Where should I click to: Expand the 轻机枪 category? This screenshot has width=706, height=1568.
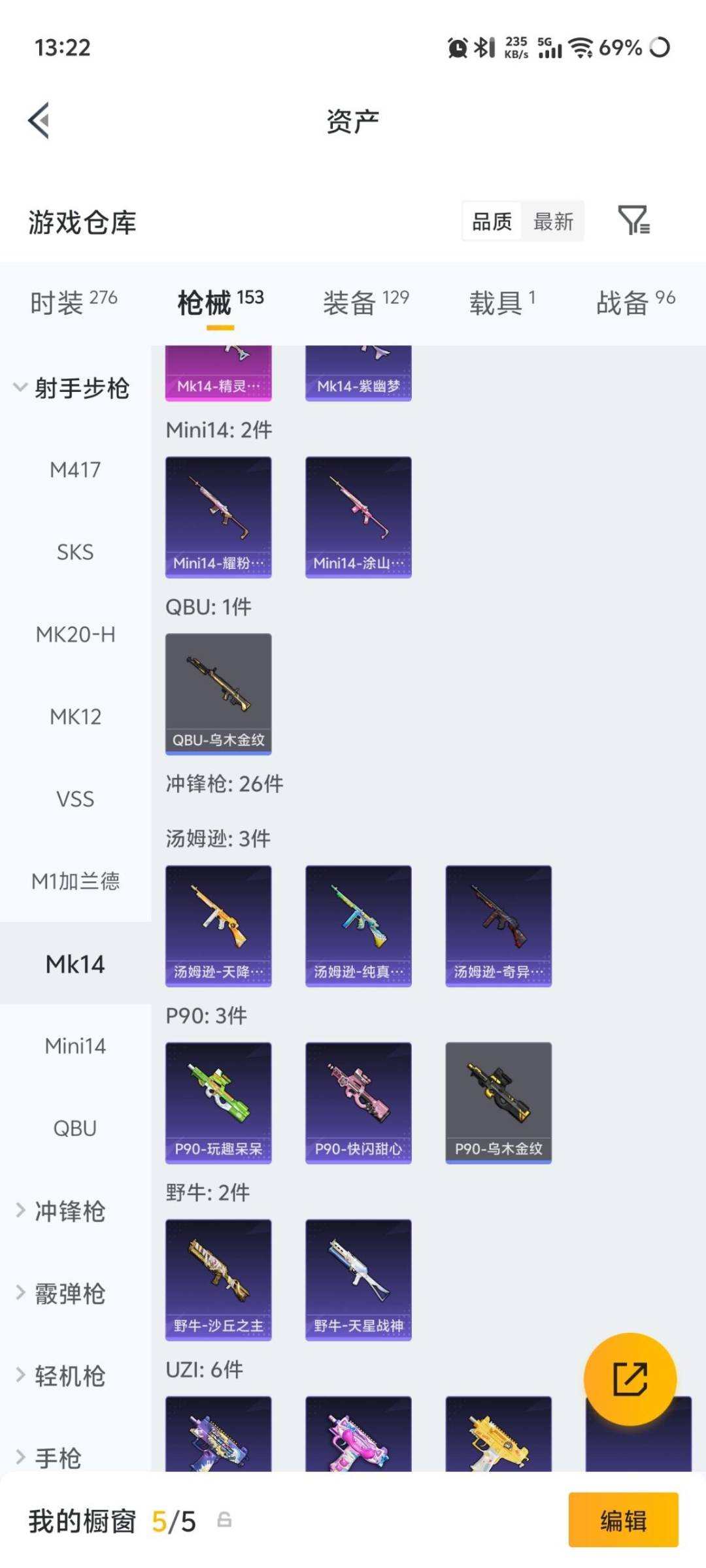point(61,1376)
